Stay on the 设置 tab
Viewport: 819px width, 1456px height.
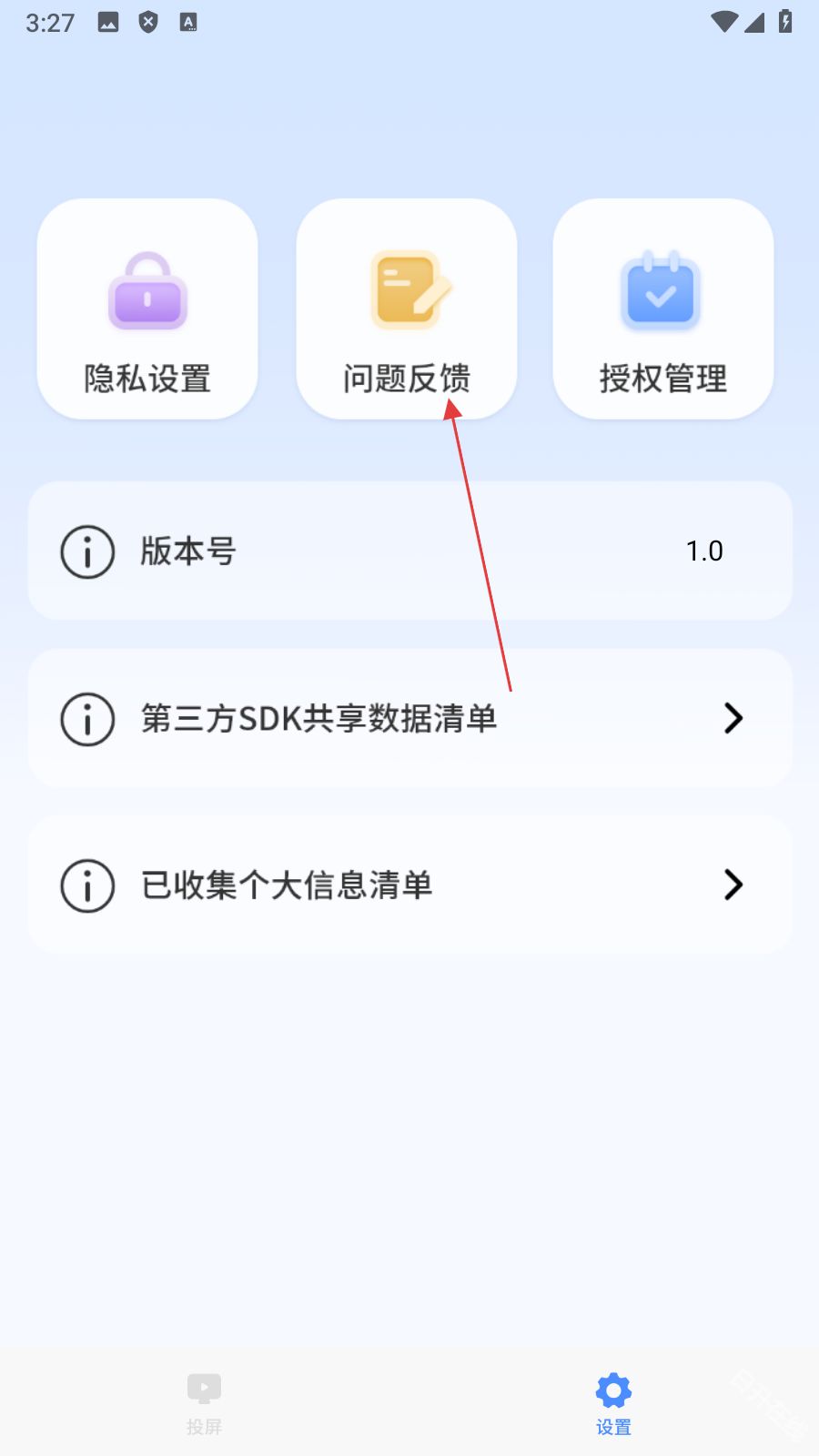coord(612,1401)
